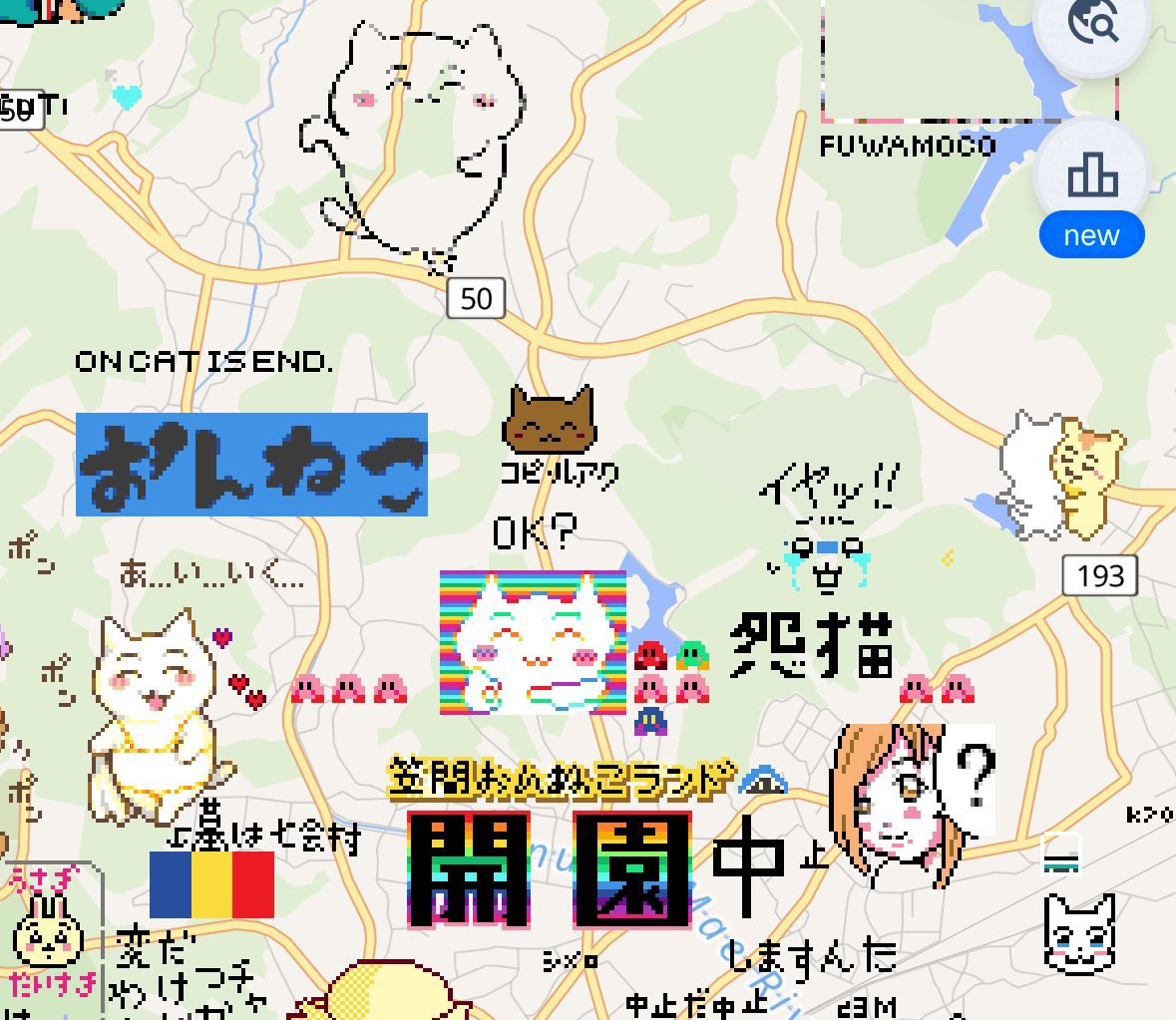Open the leaderboard bar chart button

coord(1093,175)
